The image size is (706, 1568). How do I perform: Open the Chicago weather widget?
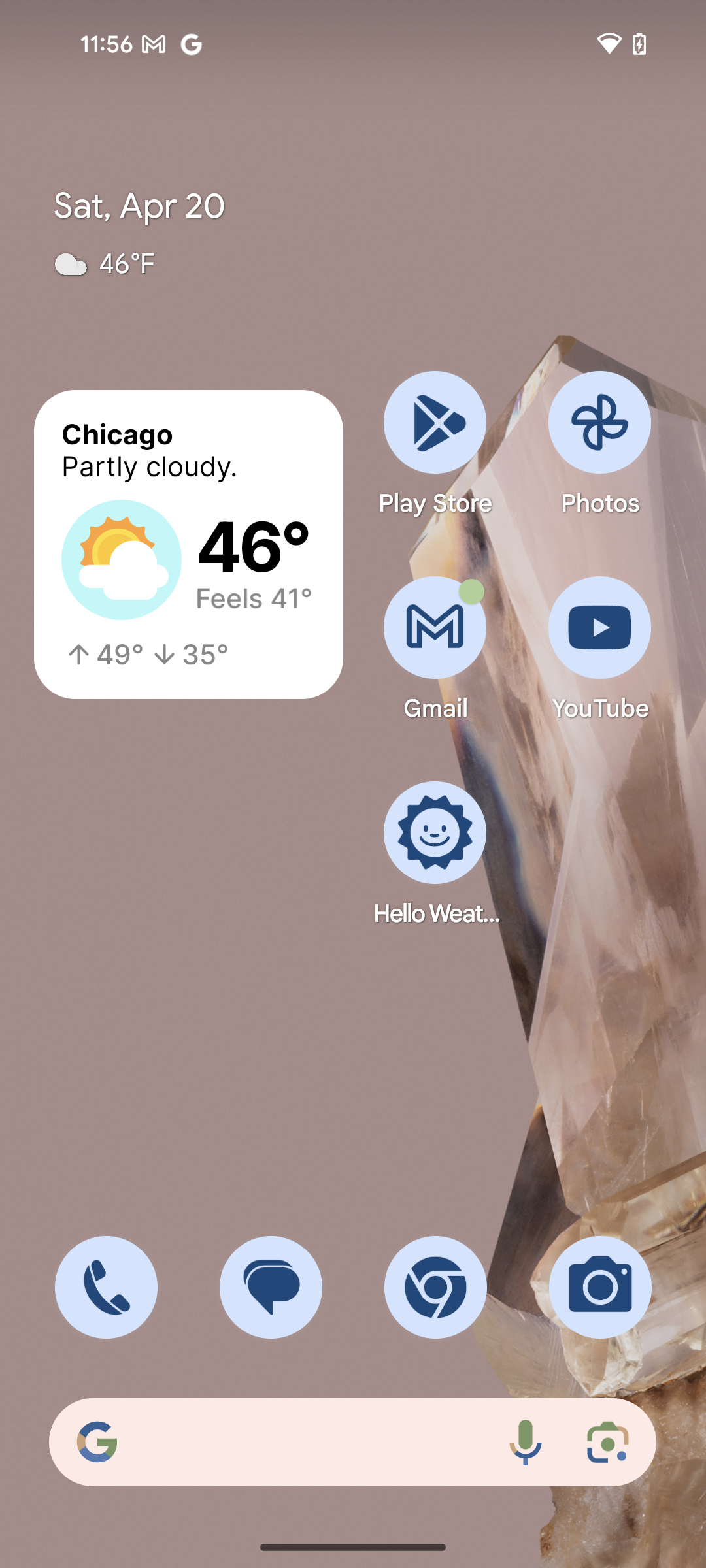point(188,544)
